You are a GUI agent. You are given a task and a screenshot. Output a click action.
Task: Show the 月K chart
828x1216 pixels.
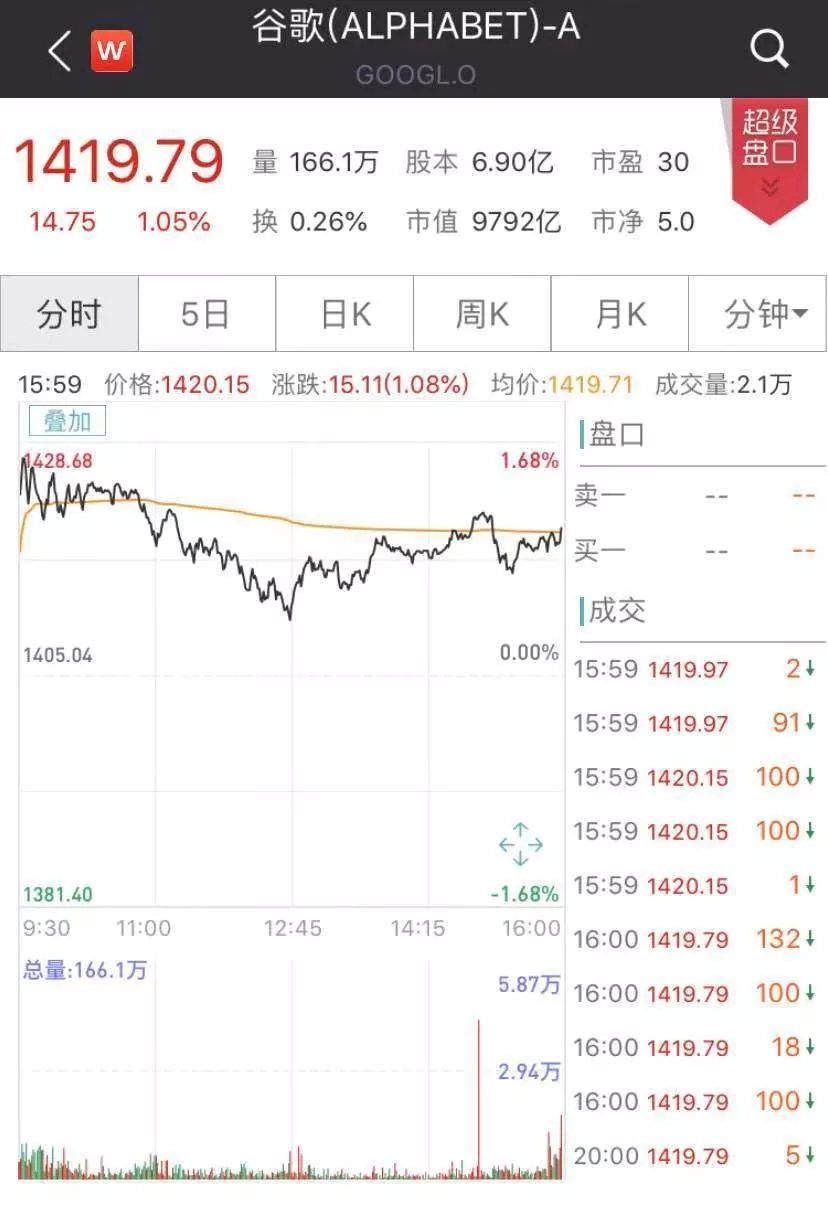620,314
